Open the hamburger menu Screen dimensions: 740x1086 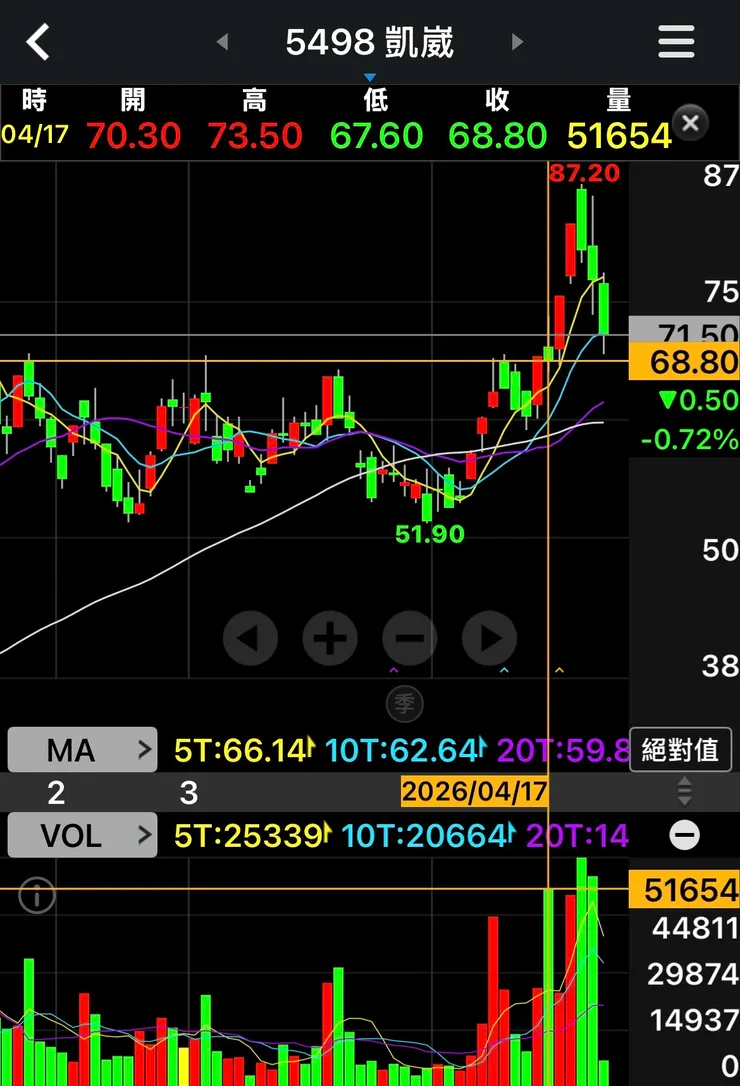(x=676, y=42)
